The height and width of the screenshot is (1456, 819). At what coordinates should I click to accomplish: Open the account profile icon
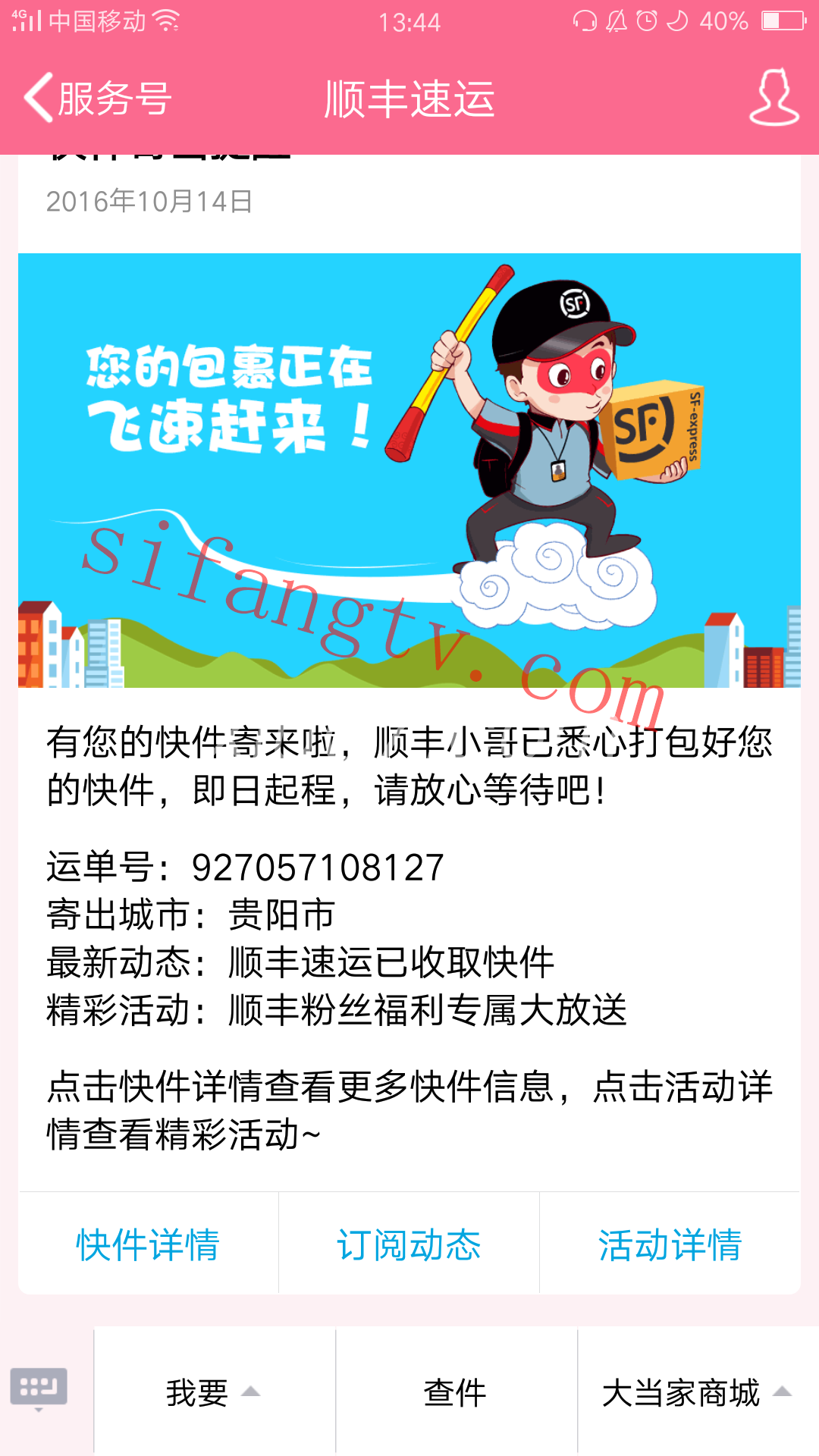[773, 98]
